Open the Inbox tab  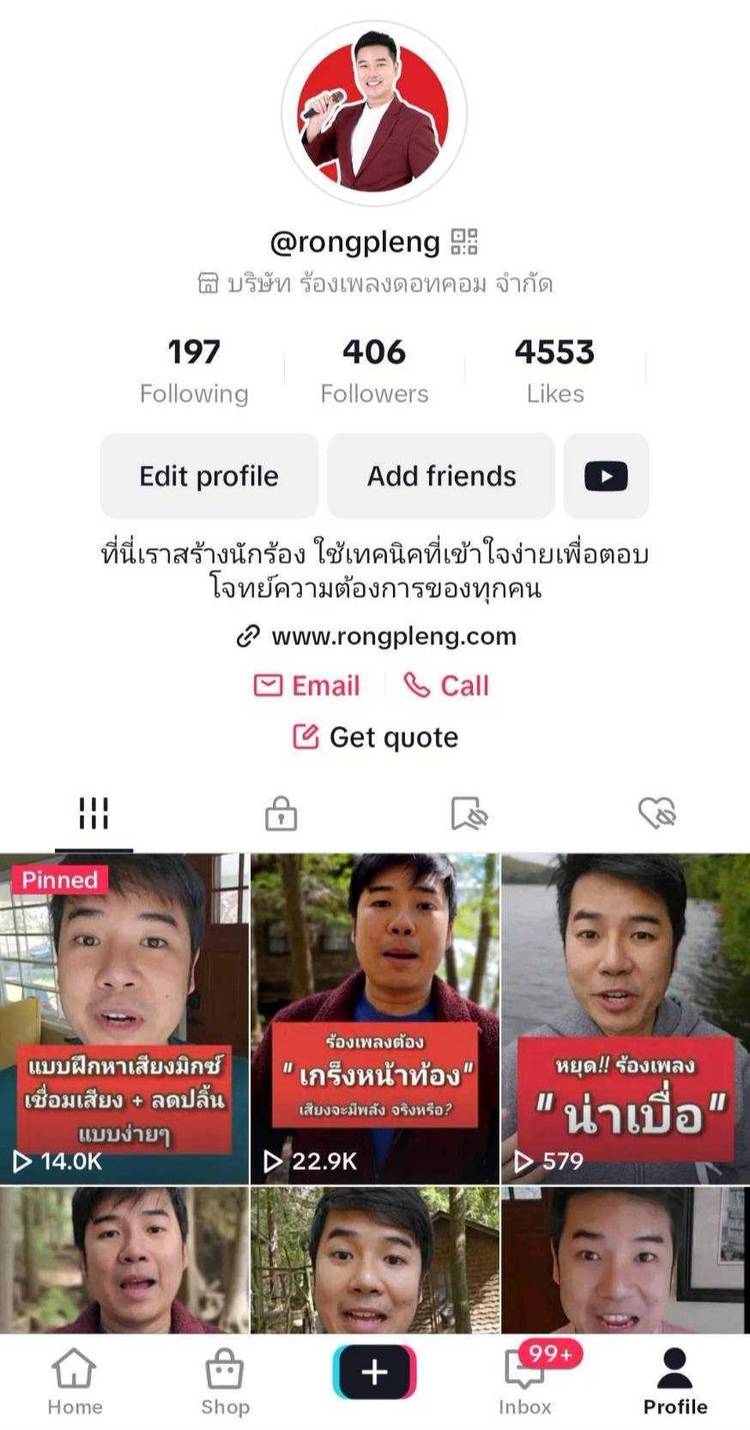(525, 1382)
